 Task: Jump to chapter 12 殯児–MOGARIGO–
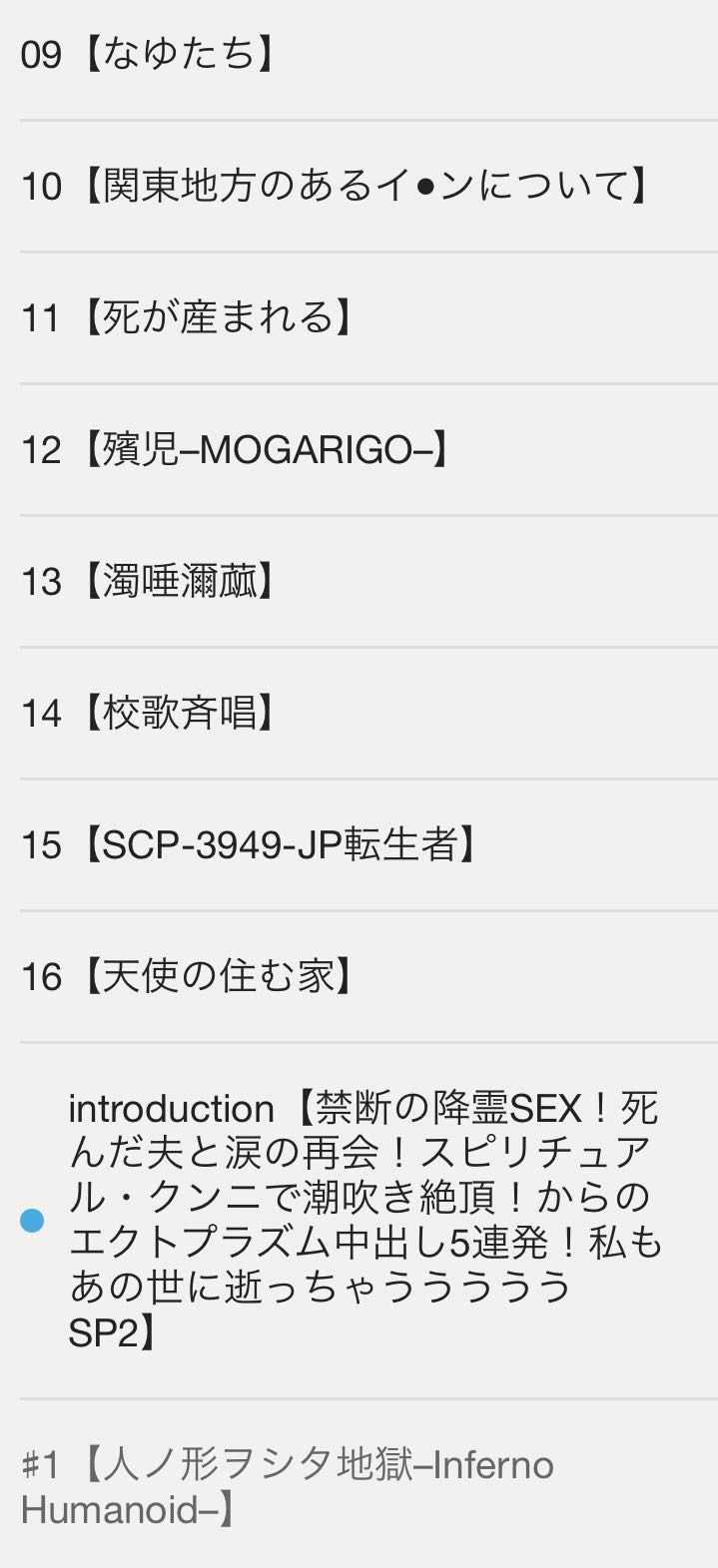click(x=236, y=450)
